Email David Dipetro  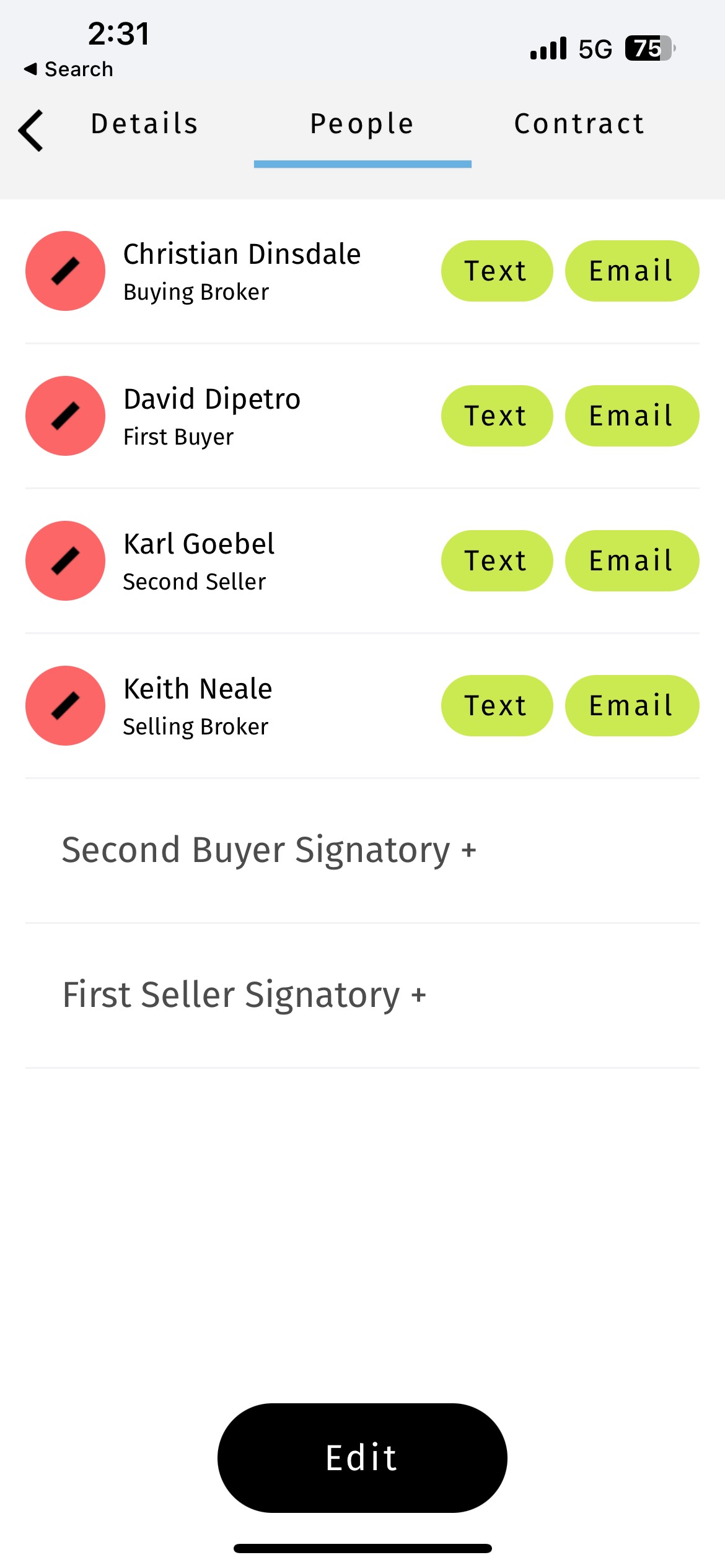pyautogui.click(x=631, y=416)
